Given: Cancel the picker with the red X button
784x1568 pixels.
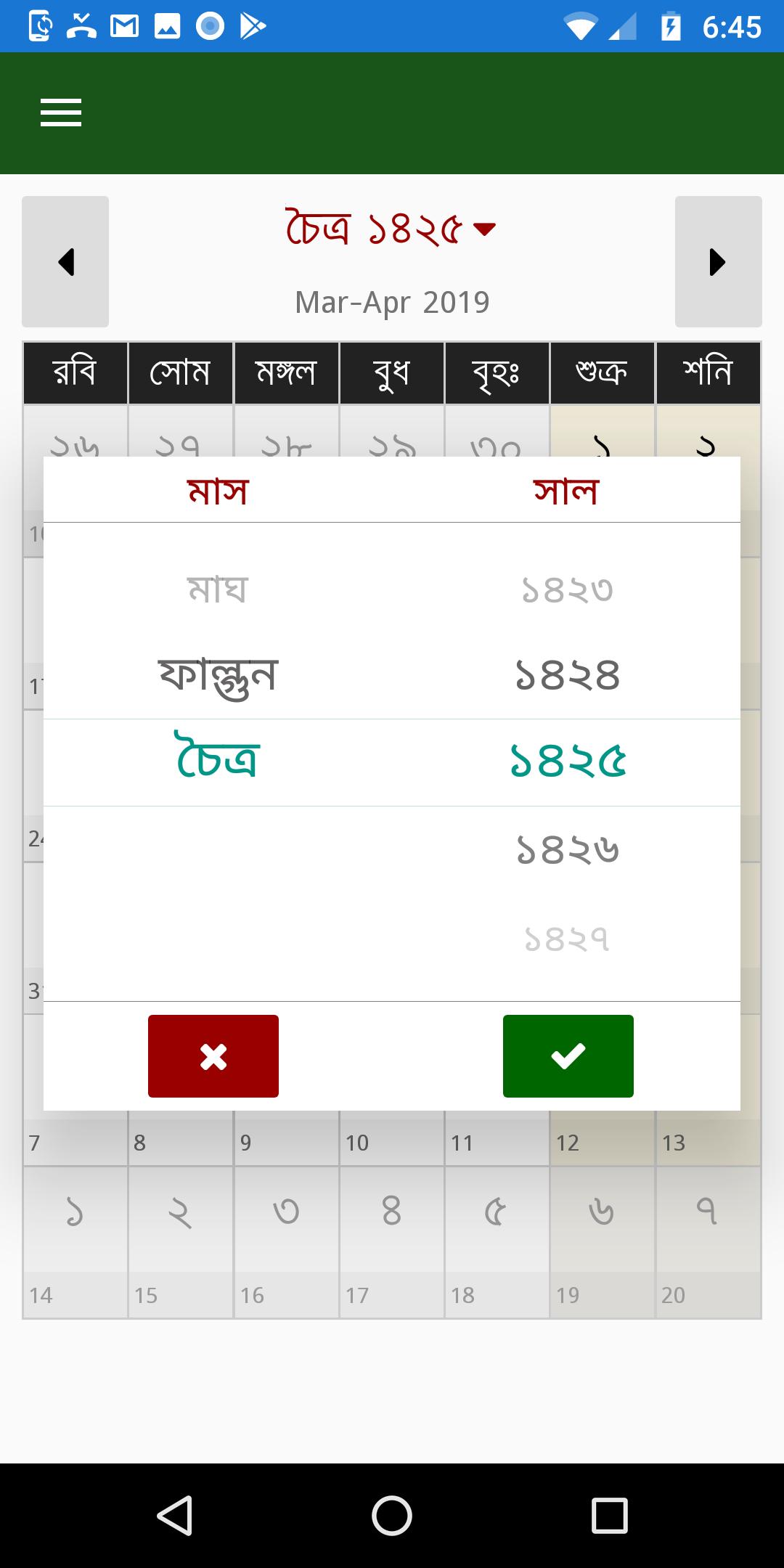Looking at the screenshot, I should (x=213, y=1056).
